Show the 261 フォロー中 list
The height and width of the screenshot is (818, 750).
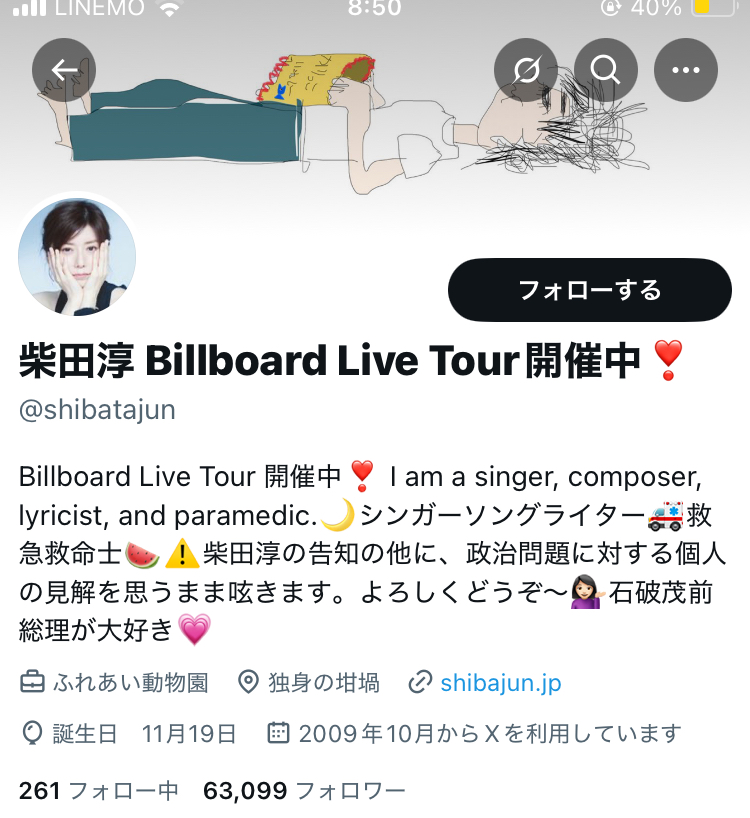coord(99,791)
